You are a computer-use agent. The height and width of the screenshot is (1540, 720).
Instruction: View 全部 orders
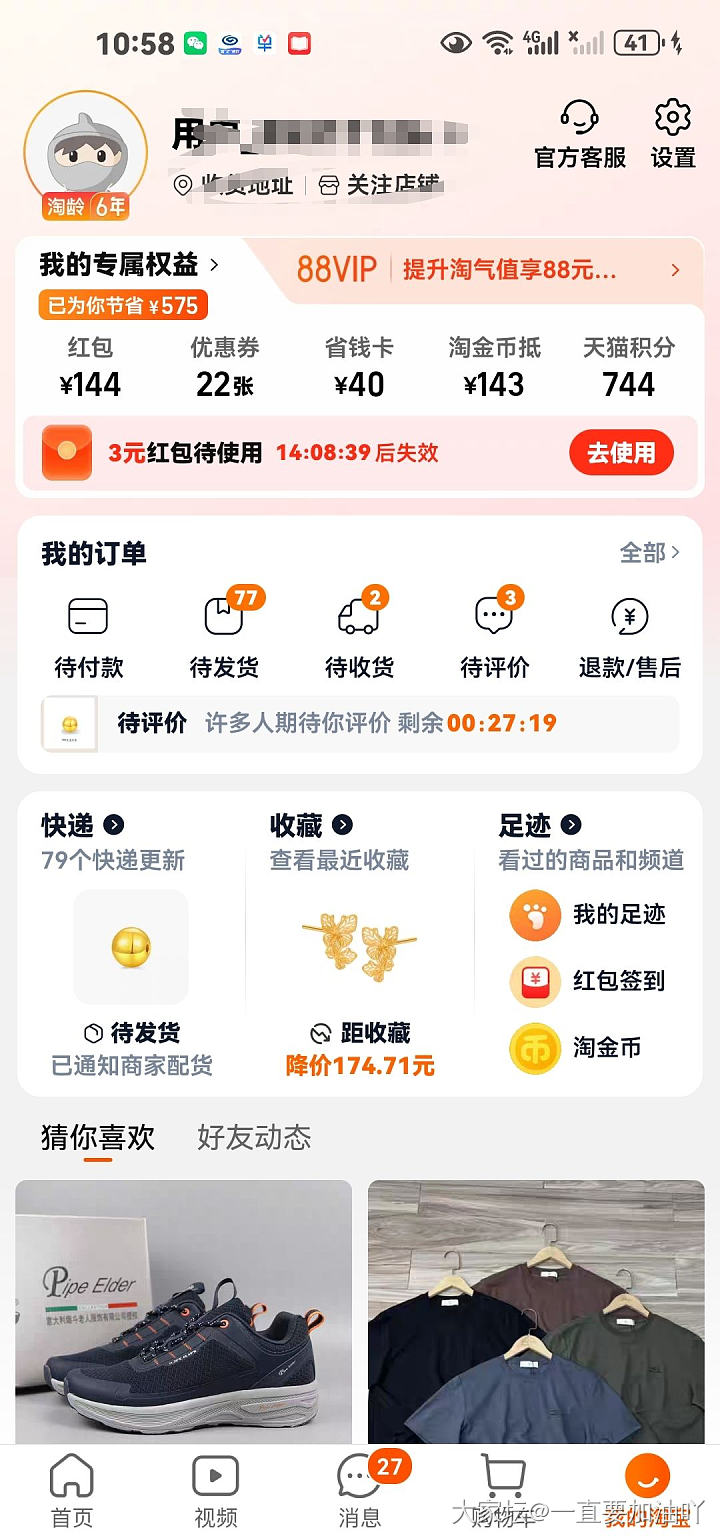click(649, 553)
